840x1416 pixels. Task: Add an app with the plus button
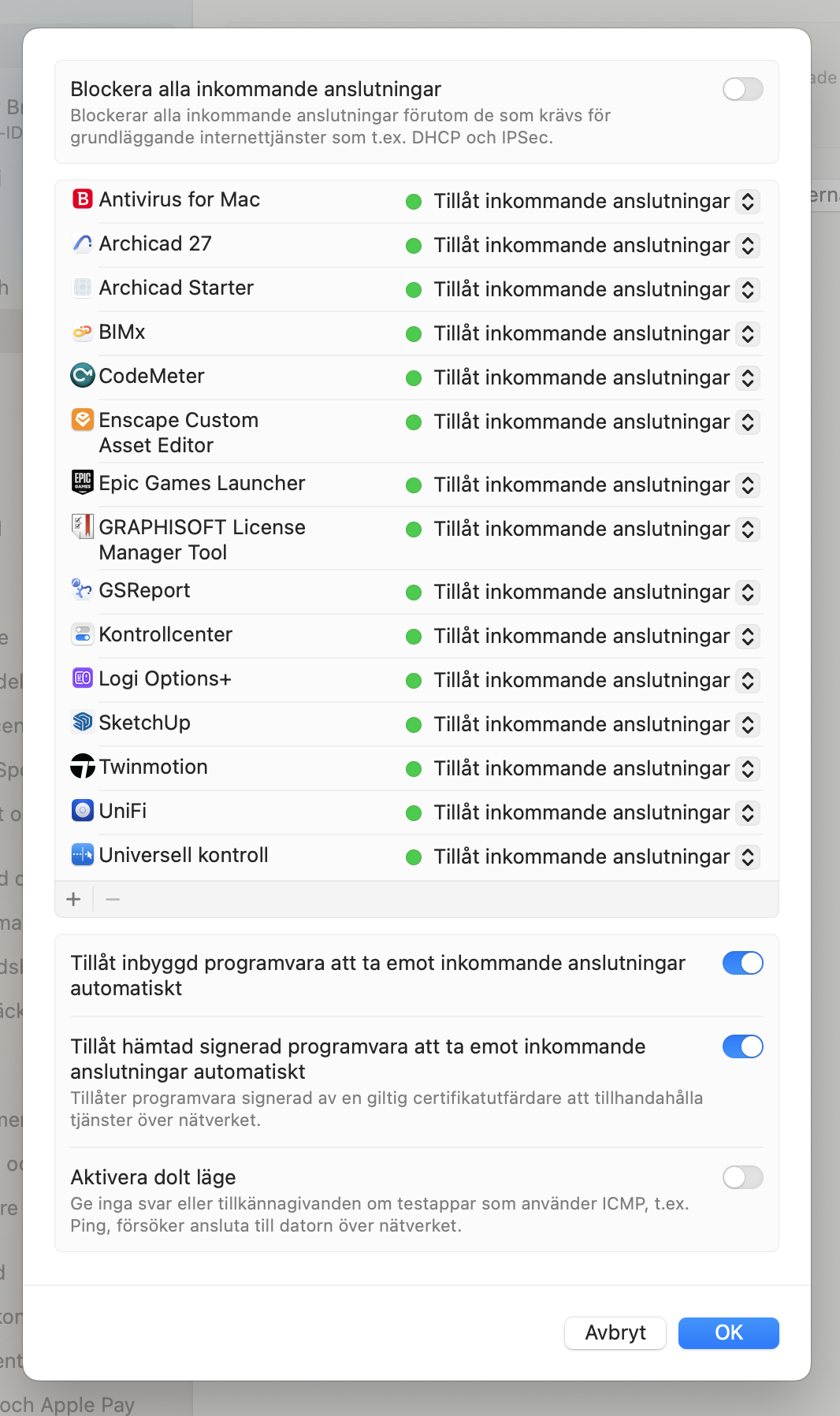tap(74, 899)
